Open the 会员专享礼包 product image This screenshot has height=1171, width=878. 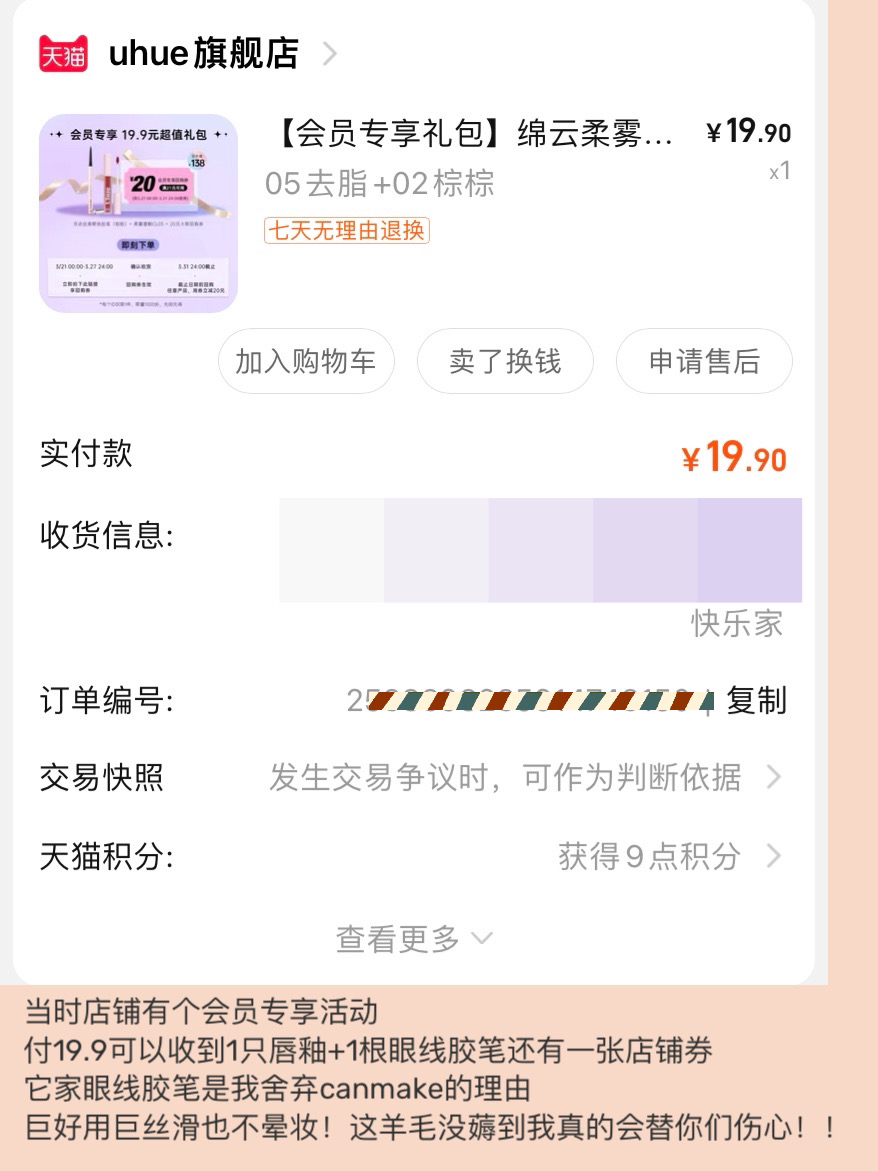tap(138, 213)
